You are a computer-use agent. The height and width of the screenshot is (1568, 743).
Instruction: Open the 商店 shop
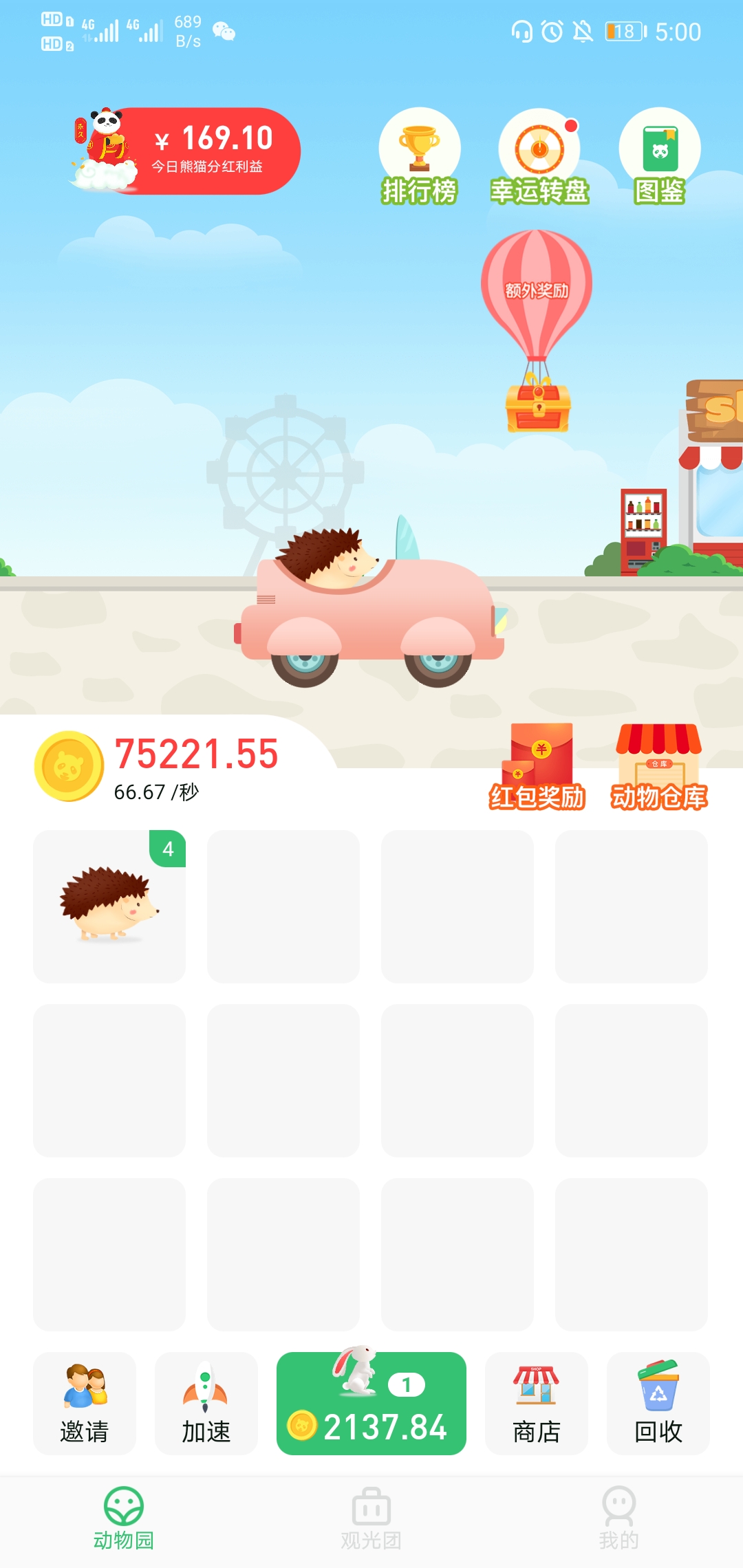pyautogui.click(x=537, y=1403)
